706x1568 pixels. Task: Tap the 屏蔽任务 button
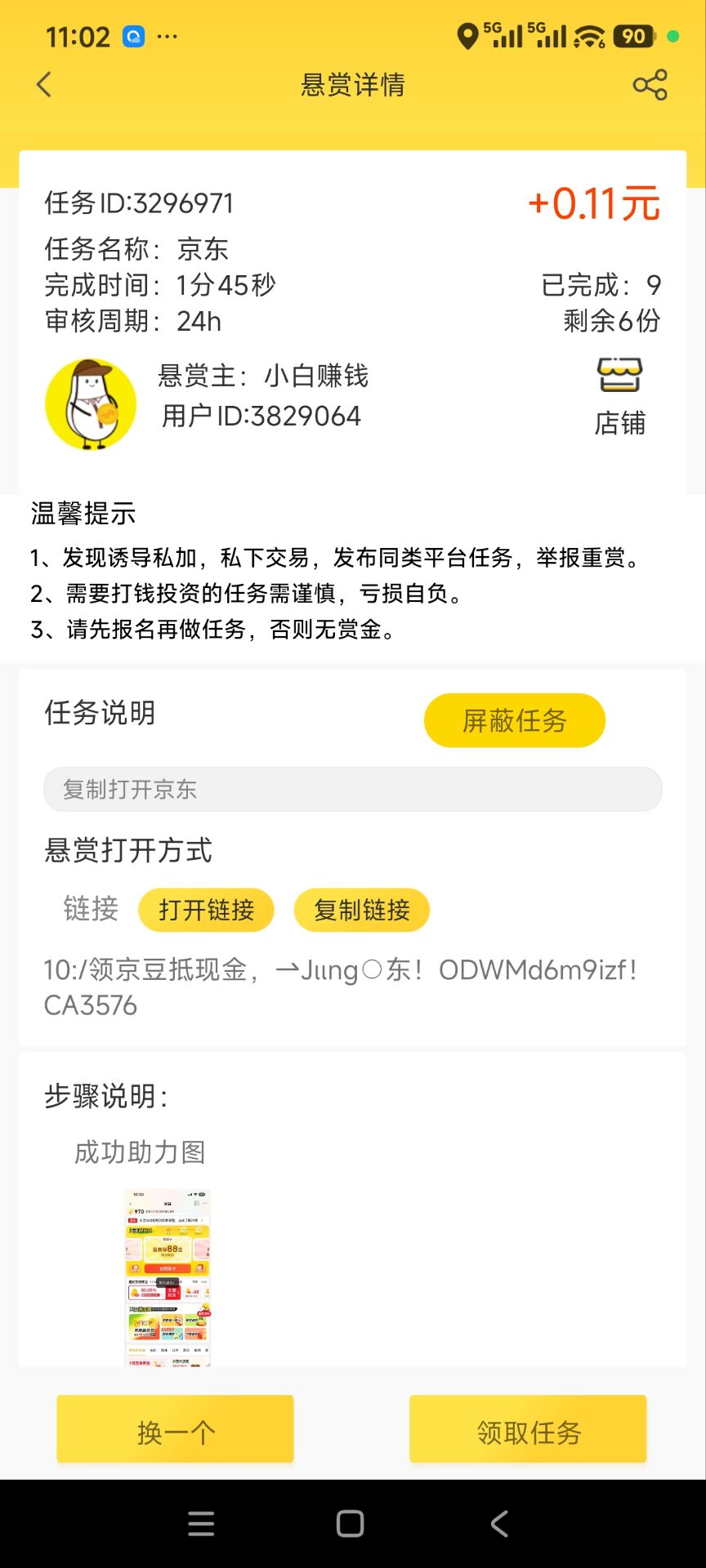pos(514,720)
